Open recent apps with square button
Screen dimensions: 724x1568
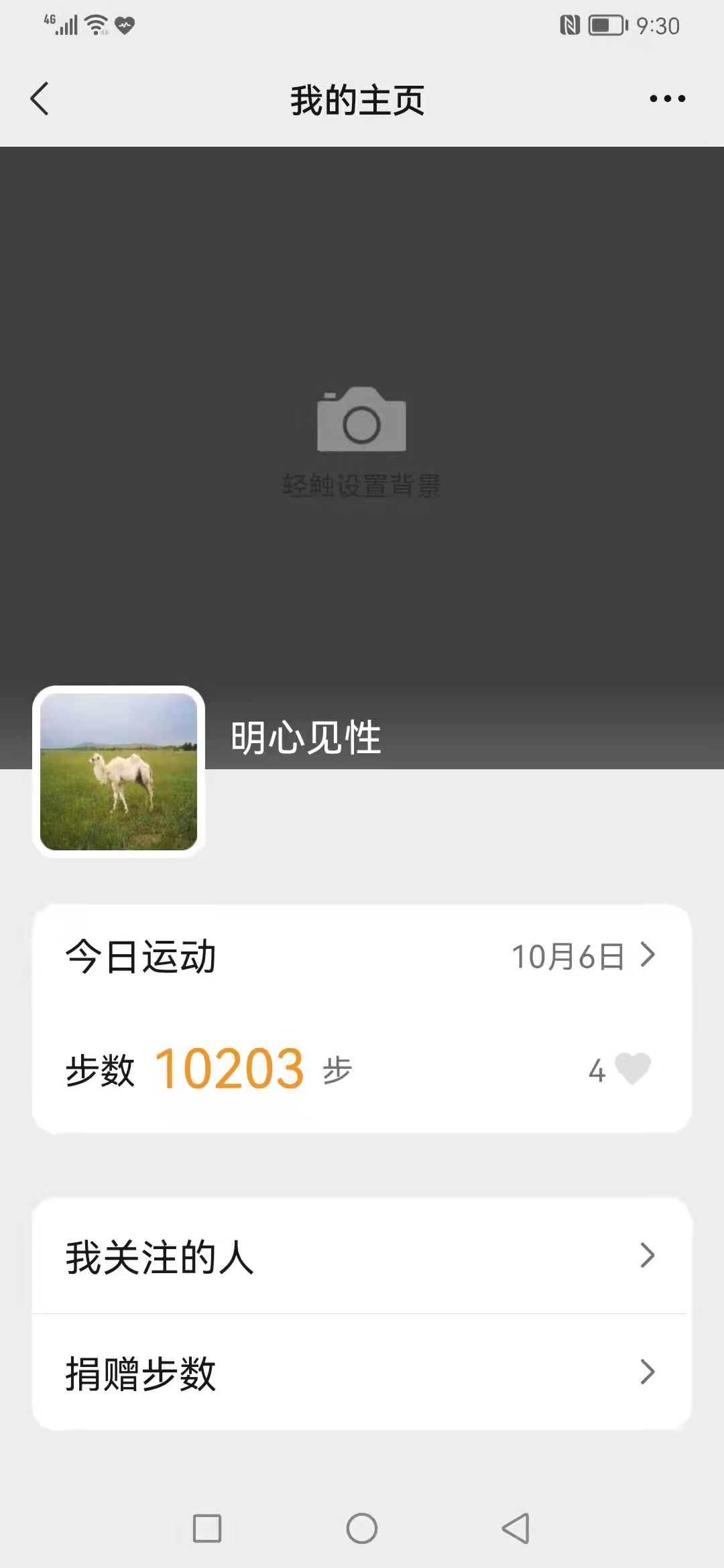click(x=207, y=1528)
